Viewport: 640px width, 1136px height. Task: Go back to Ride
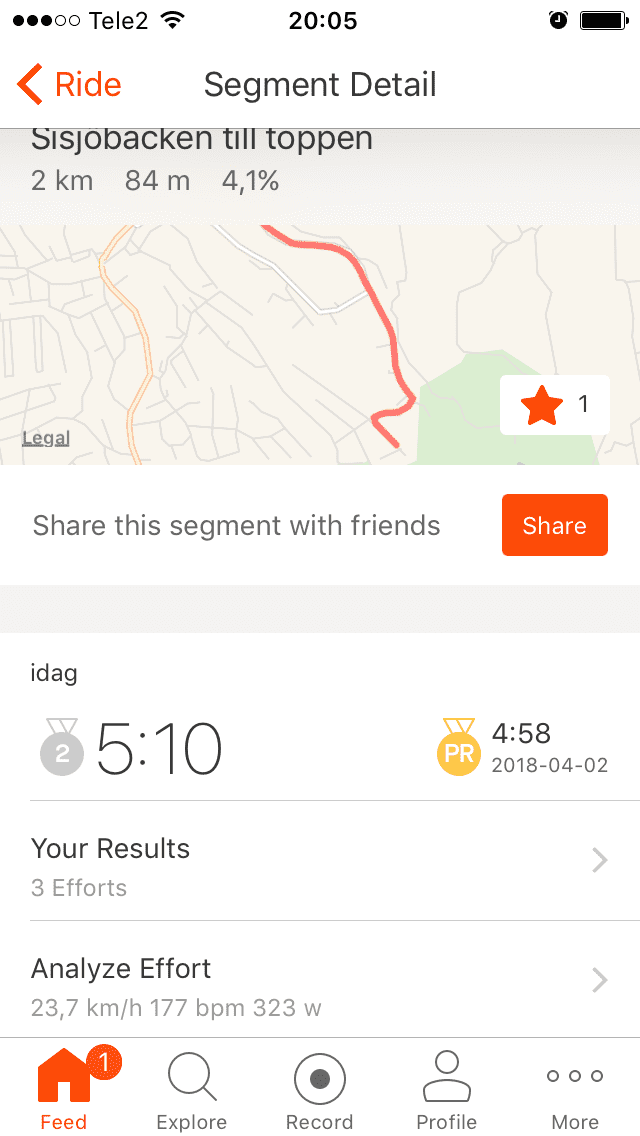tap(70, 85)
